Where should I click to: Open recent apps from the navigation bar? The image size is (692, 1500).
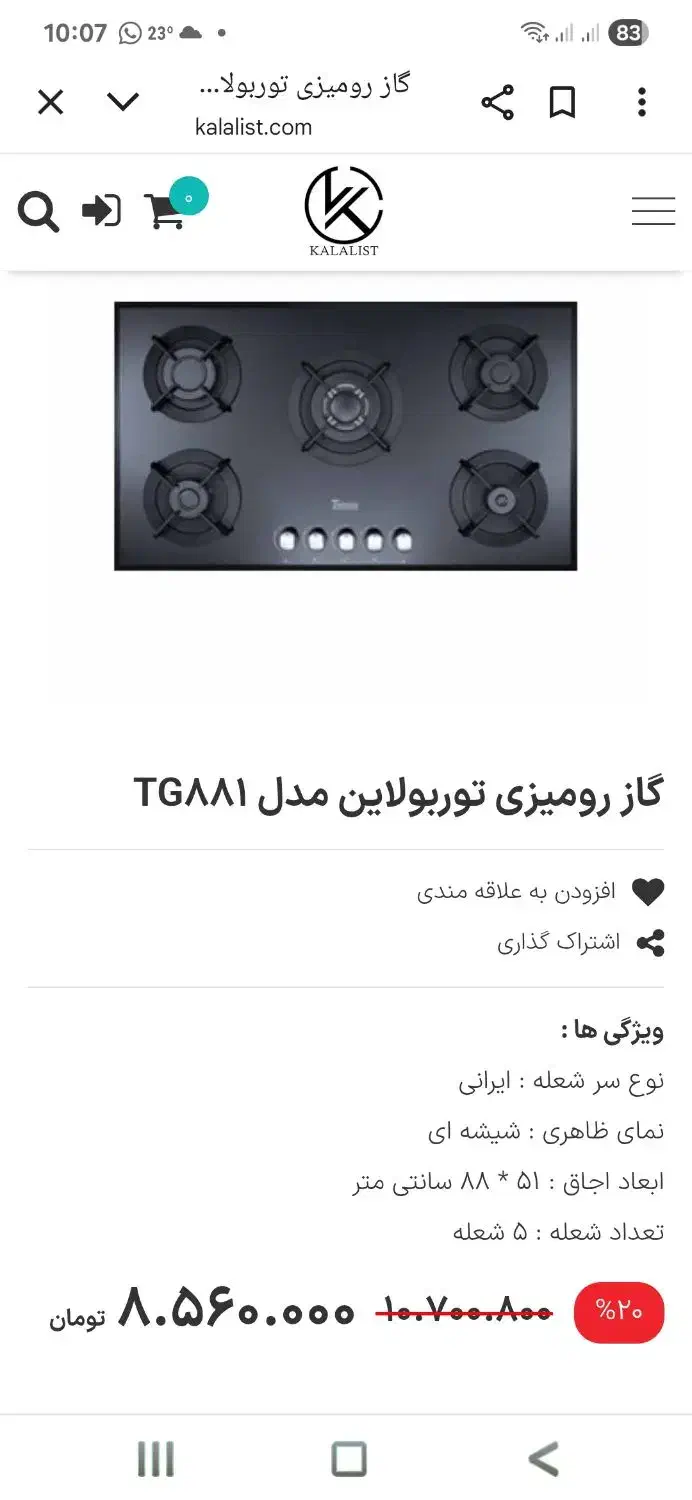[155, 1460]
